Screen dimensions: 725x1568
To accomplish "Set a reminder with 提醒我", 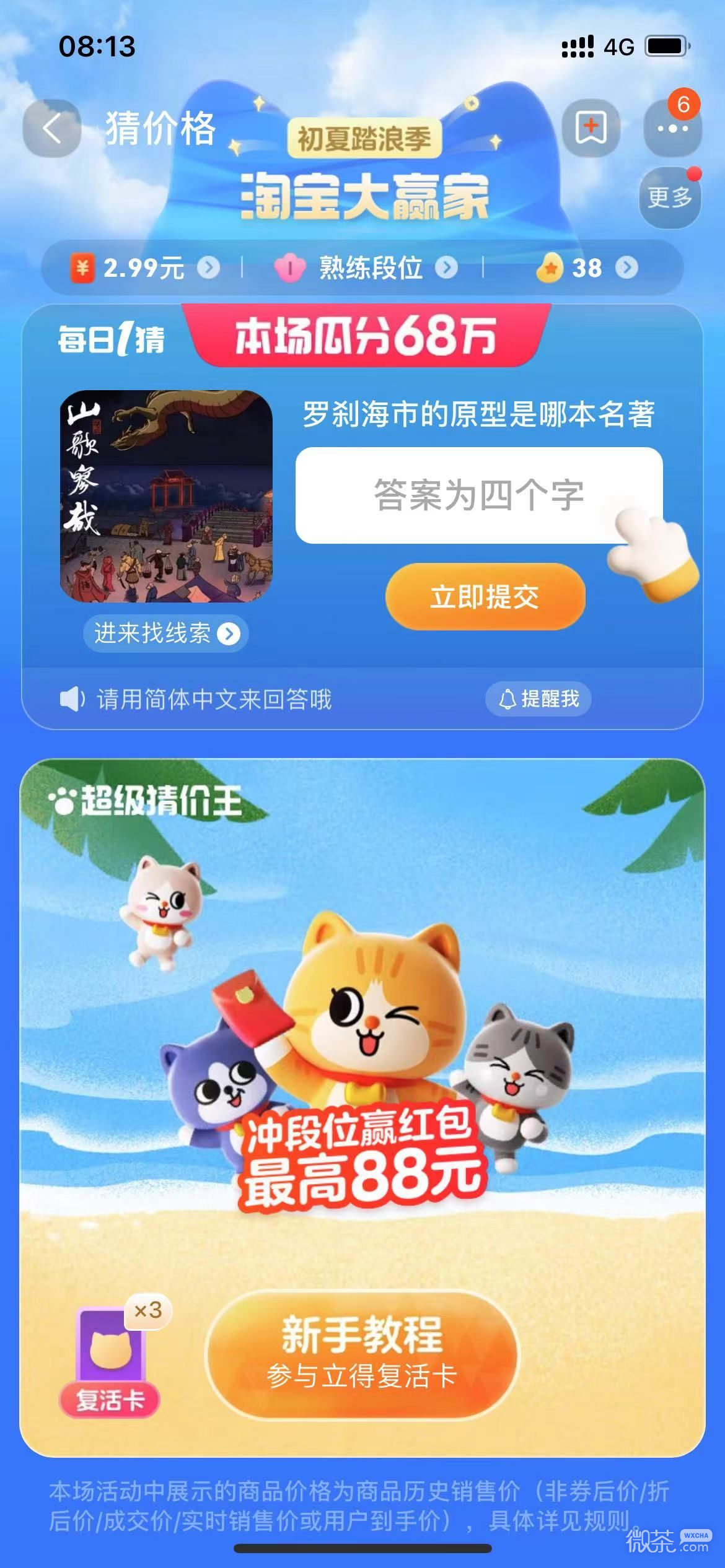I will (538, 699).
